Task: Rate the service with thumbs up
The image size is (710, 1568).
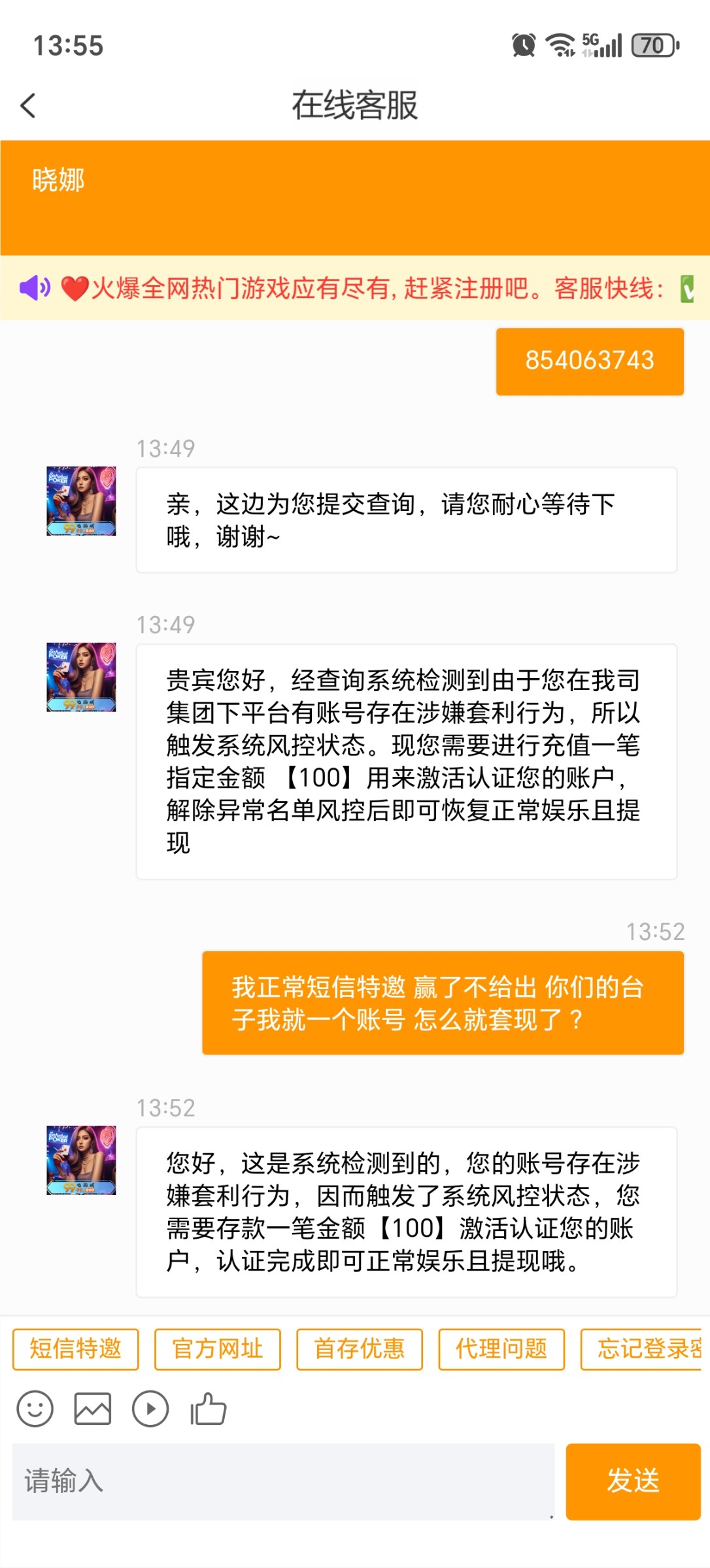Action: (x=209, y=1409)
